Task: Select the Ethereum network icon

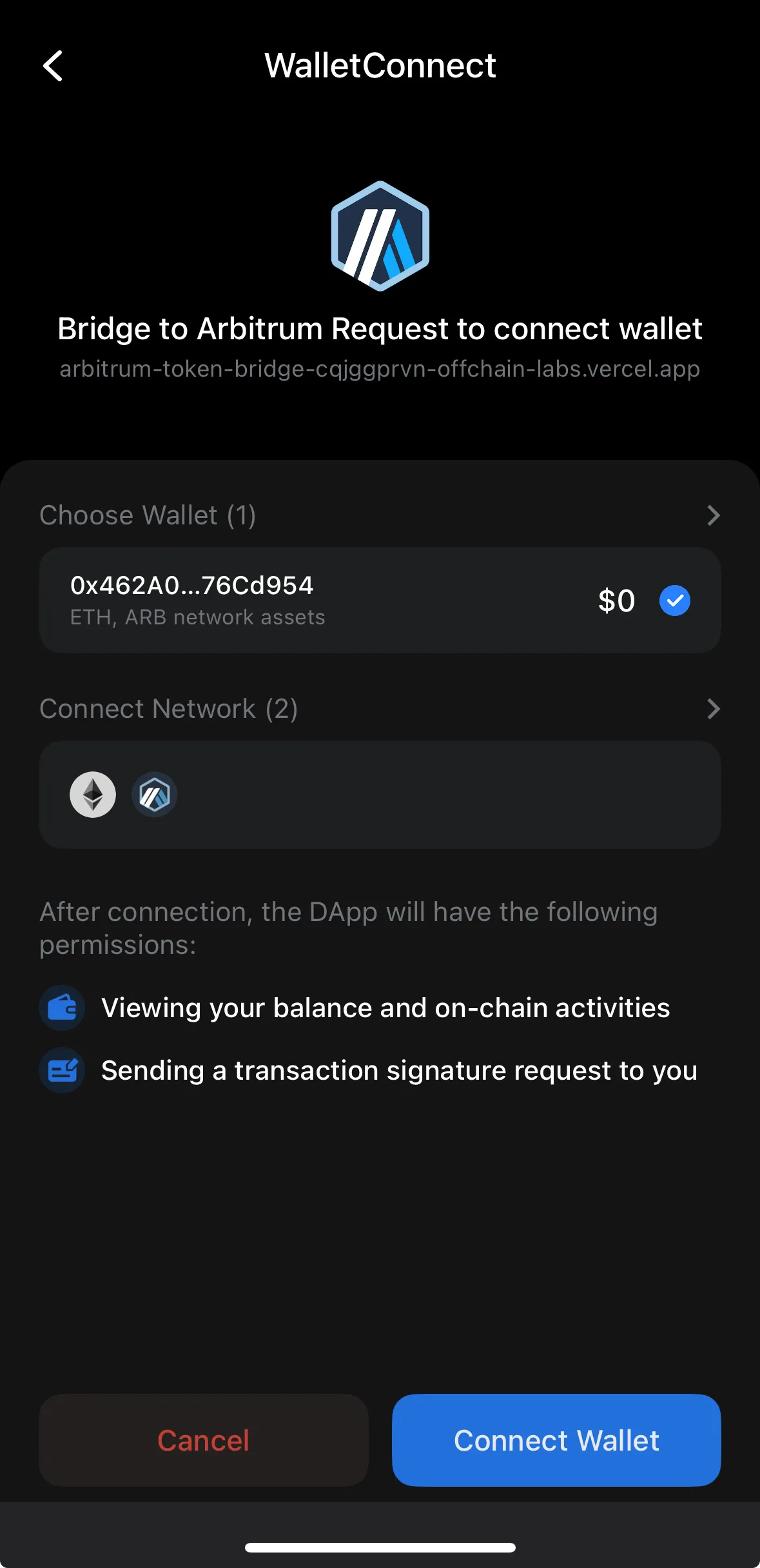Action: click(x=92, y=795)
